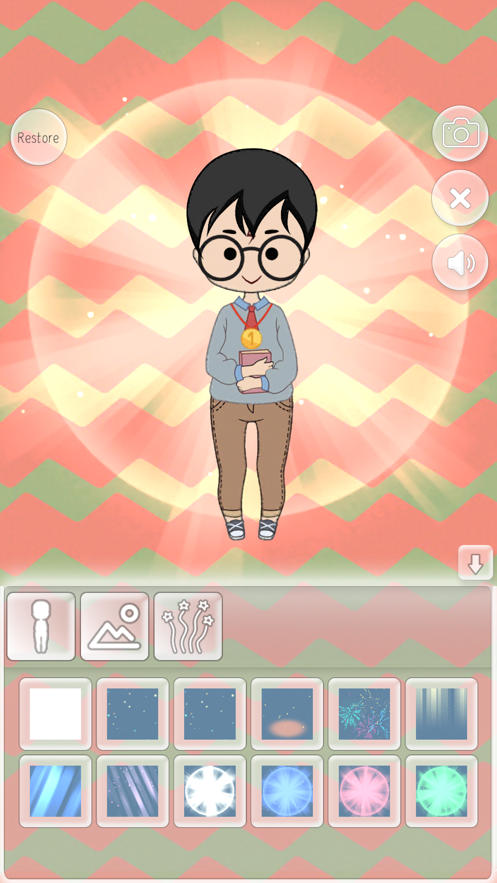497x883 pixels.
Task: Select the white burst circle effect
Action: click(x=210, y=791)
